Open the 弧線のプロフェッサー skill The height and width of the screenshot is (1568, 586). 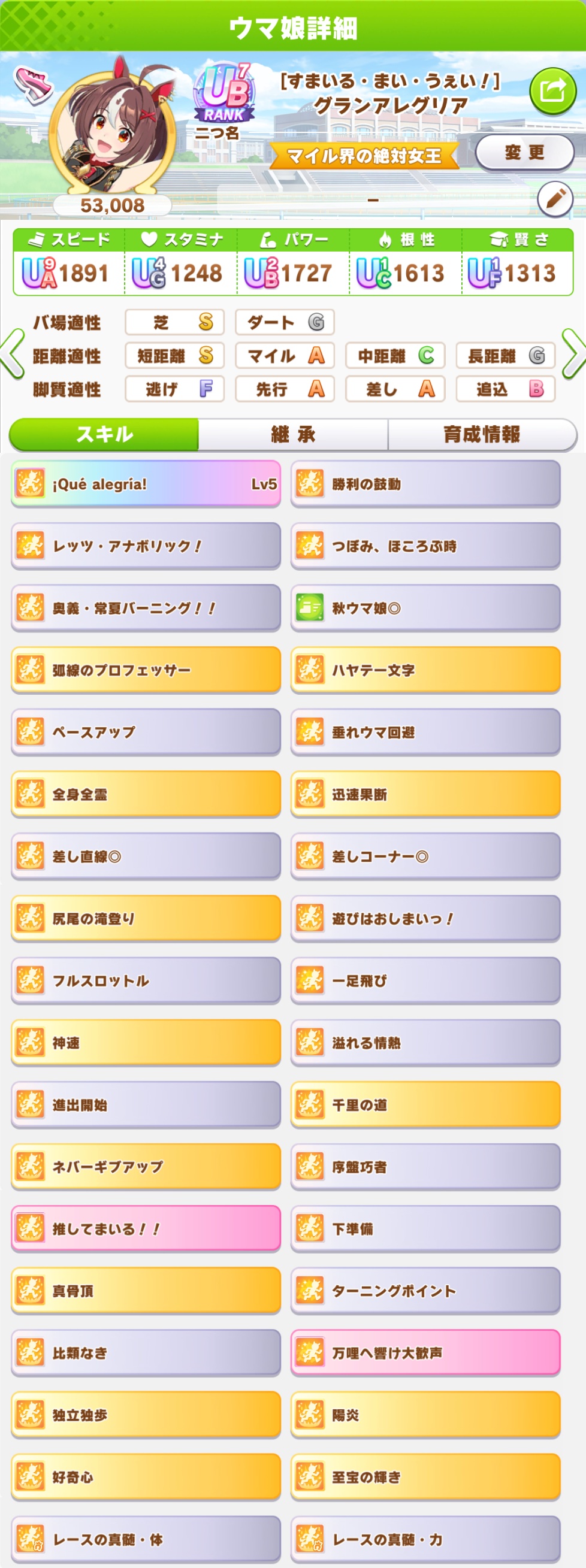pyautogui.click(x=146, y=670)
